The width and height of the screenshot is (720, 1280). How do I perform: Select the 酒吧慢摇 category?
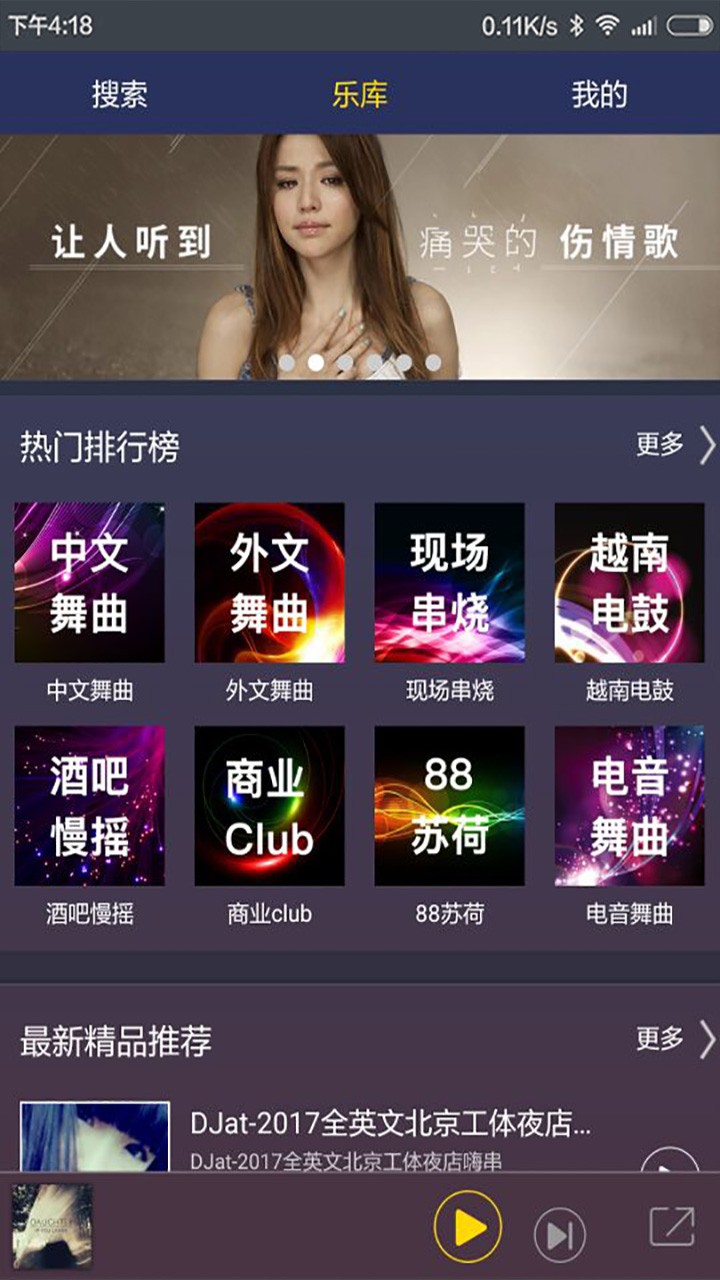click(90, 806)
